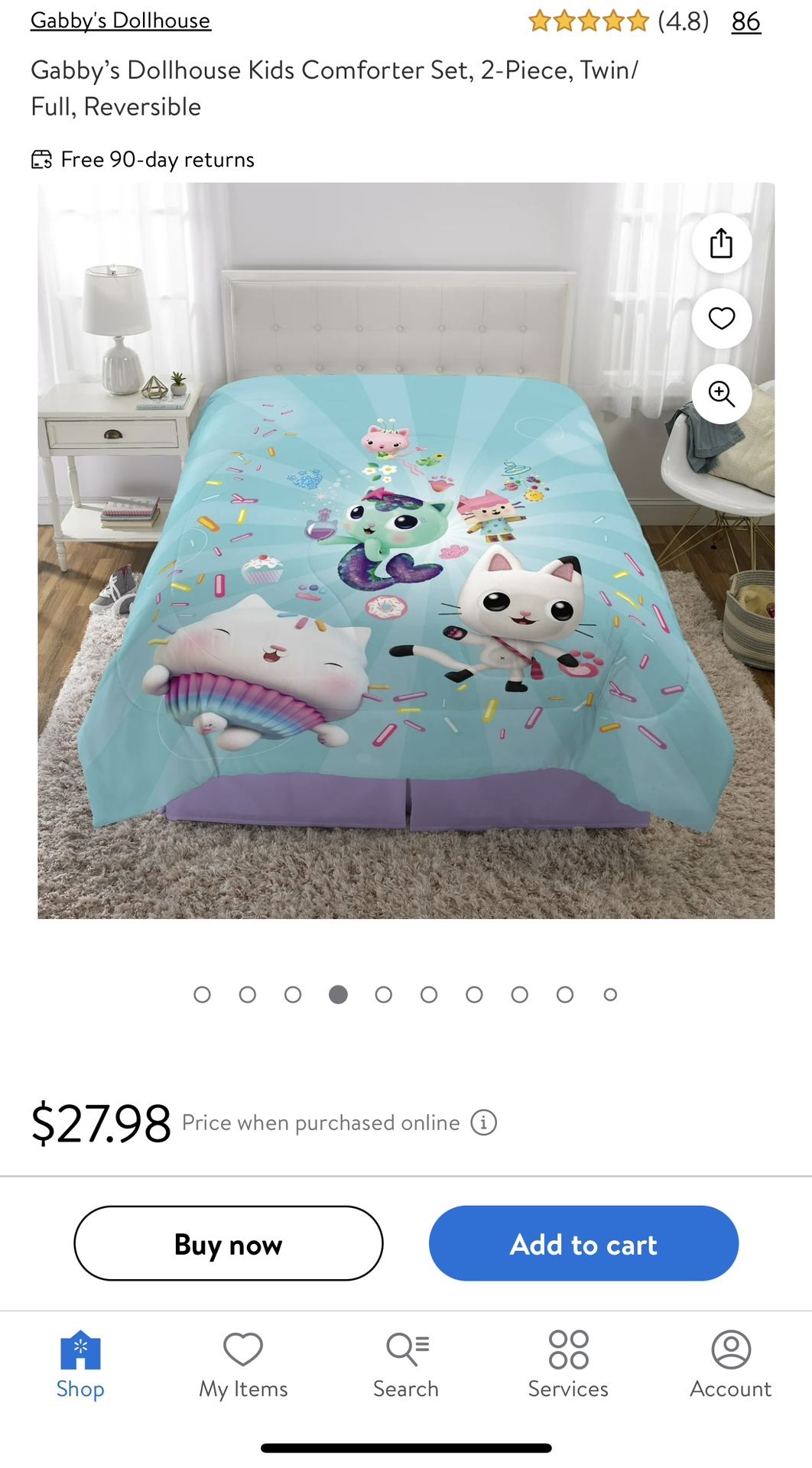Open price info icon next to purchased online

483,1122
